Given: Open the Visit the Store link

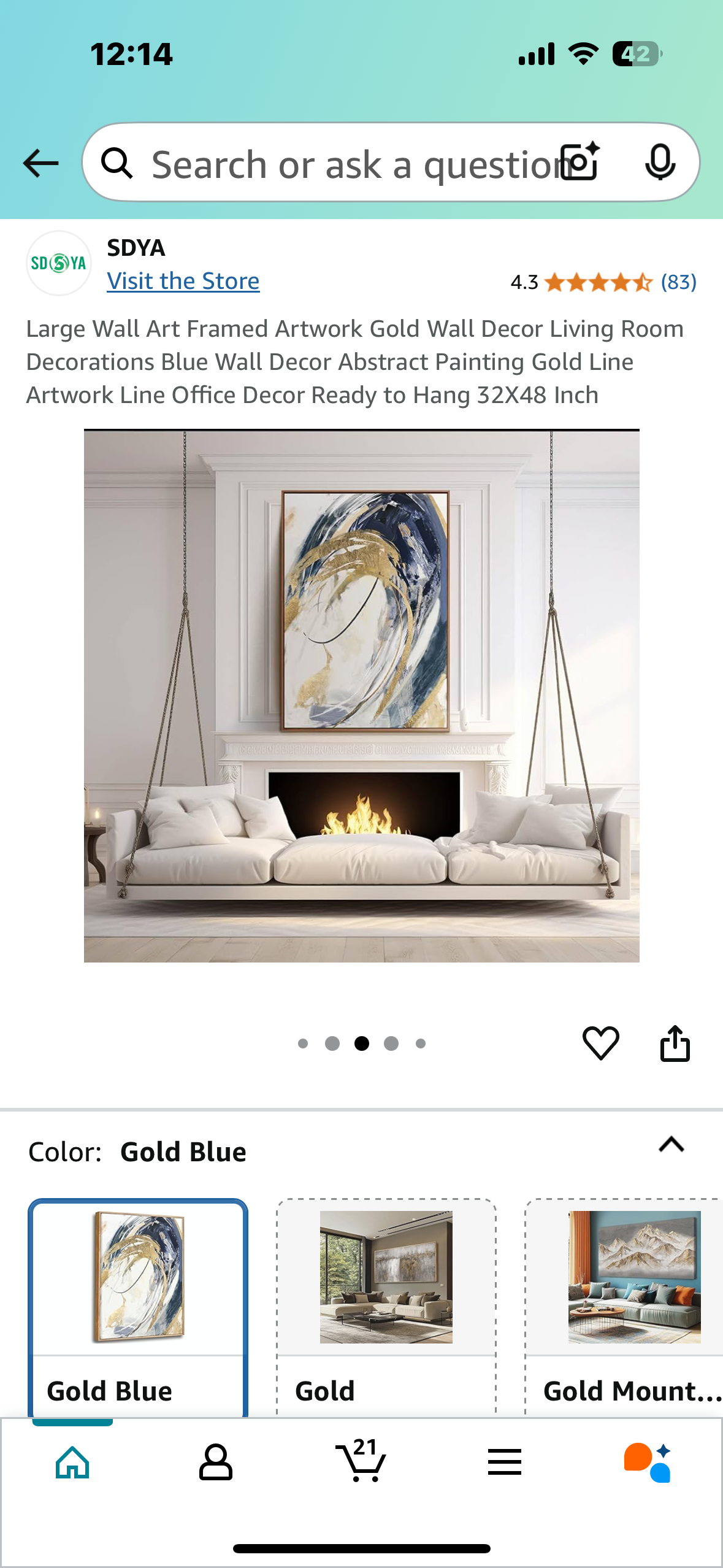Looking at the screenshot, I should click(183, 281).
